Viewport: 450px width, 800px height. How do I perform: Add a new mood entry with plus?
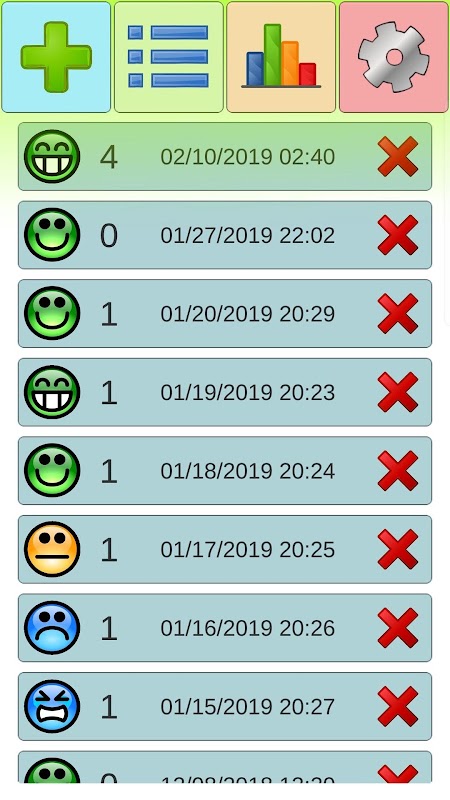pyautogui.click(x=56, y=57)
